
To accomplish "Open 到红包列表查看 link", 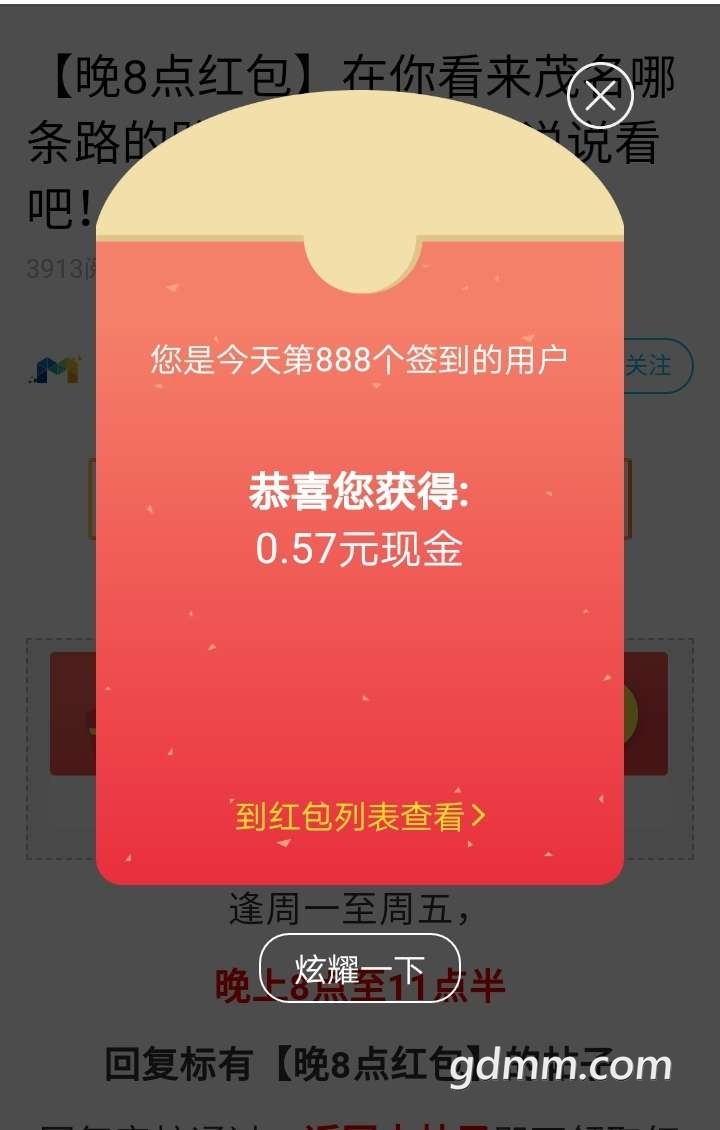I will point(360,816).
